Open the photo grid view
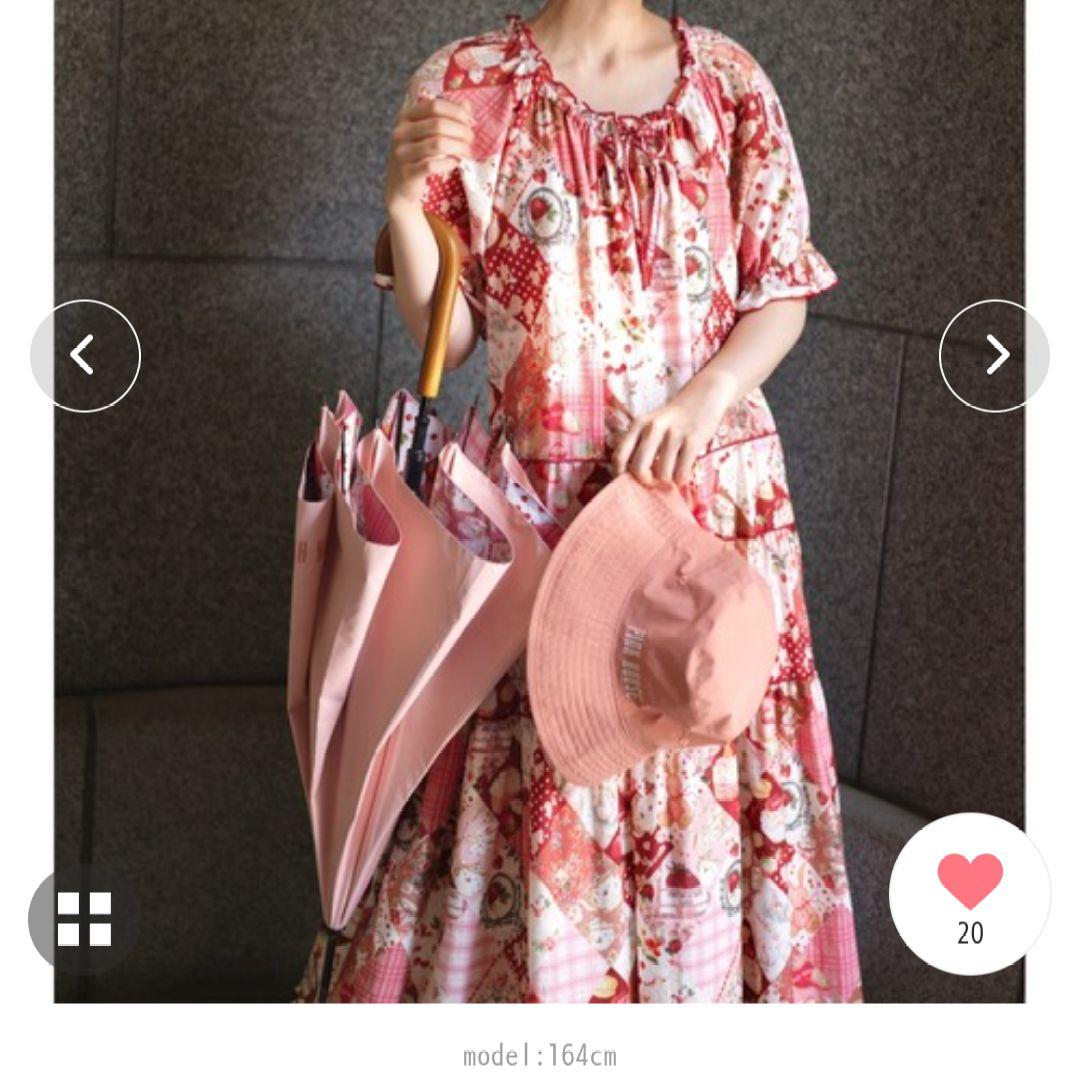 (84, 919)
